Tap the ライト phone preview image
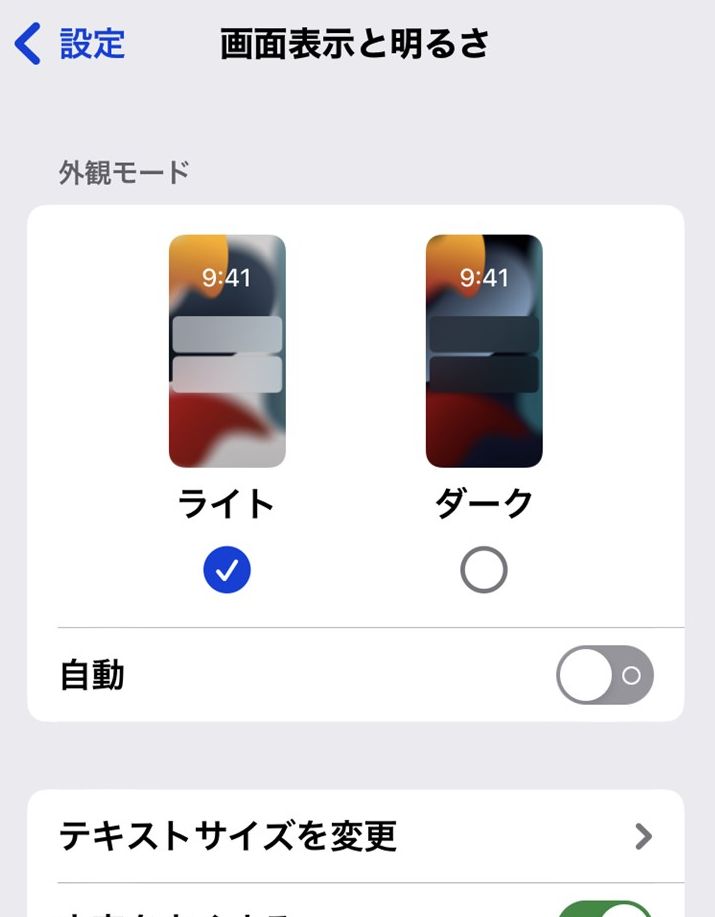The image size is (715, 917). (227, 351)
